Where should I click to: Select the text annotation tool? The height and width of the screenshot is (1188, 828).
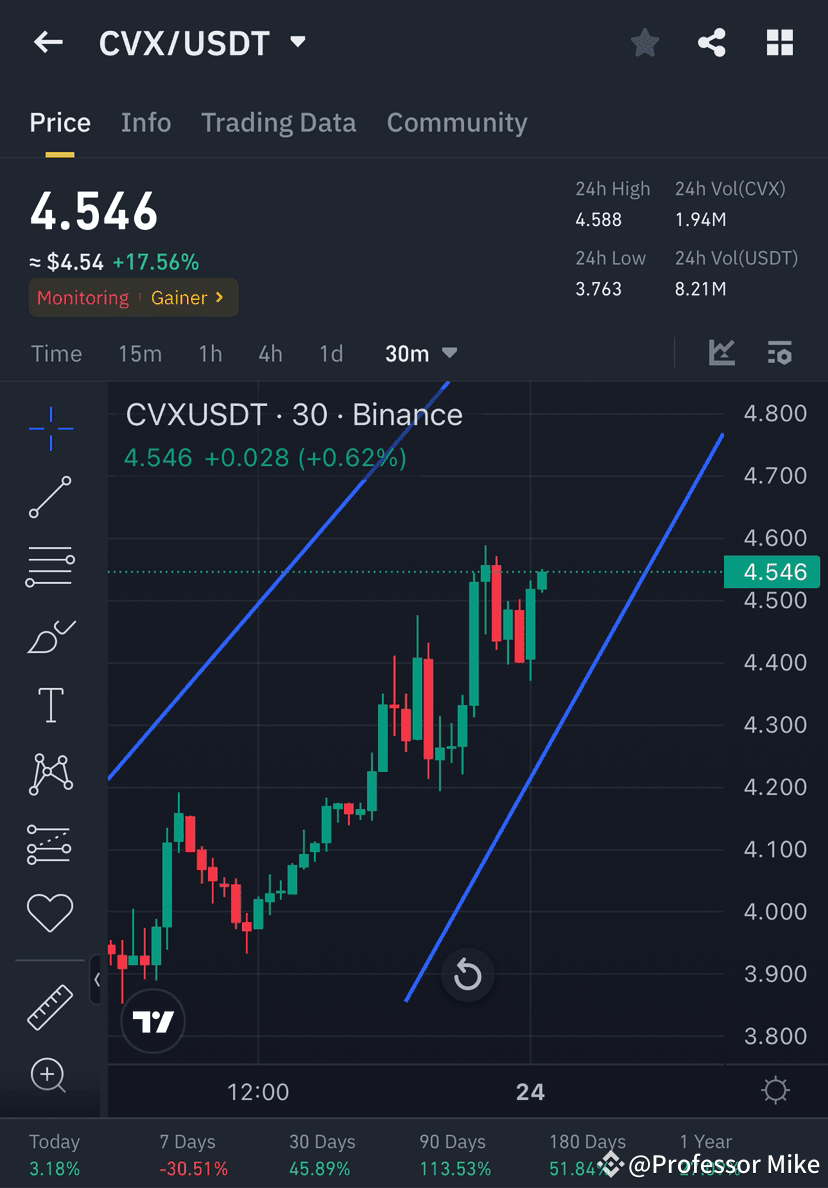[50, 704]
